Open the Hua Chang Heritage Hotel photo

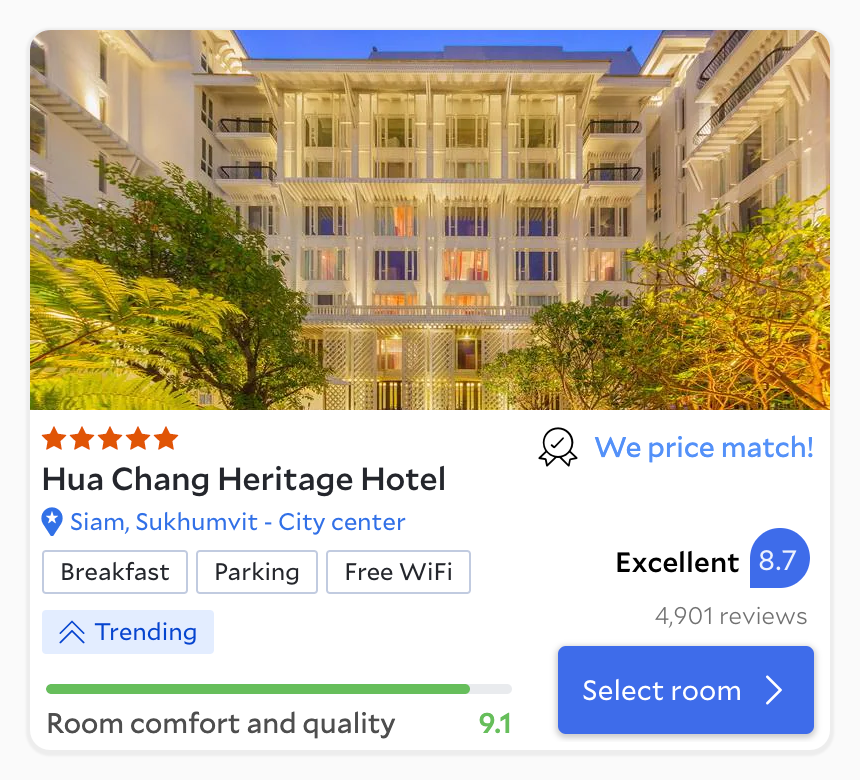coord(430,220)
